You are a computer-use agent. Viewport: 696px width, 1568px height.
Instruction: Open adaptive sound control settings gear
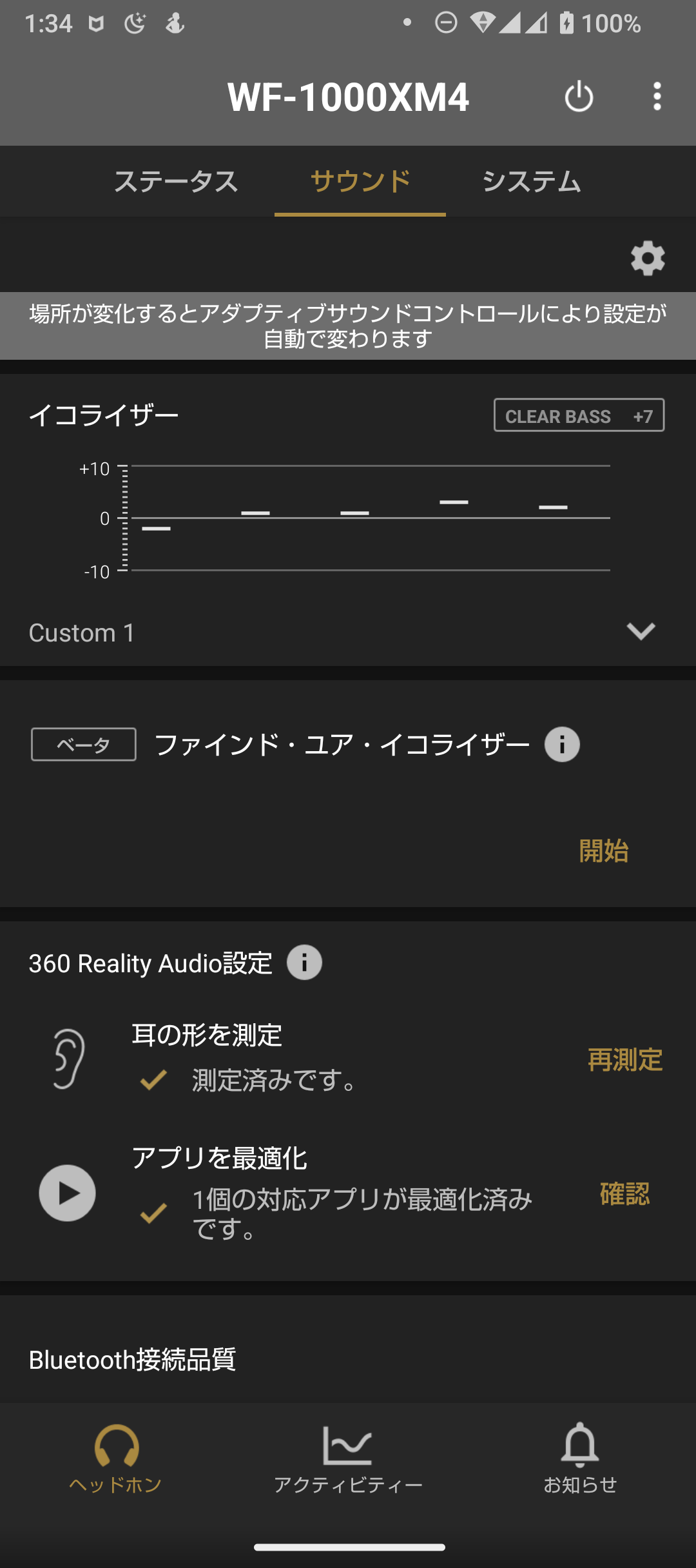[648, 259]
